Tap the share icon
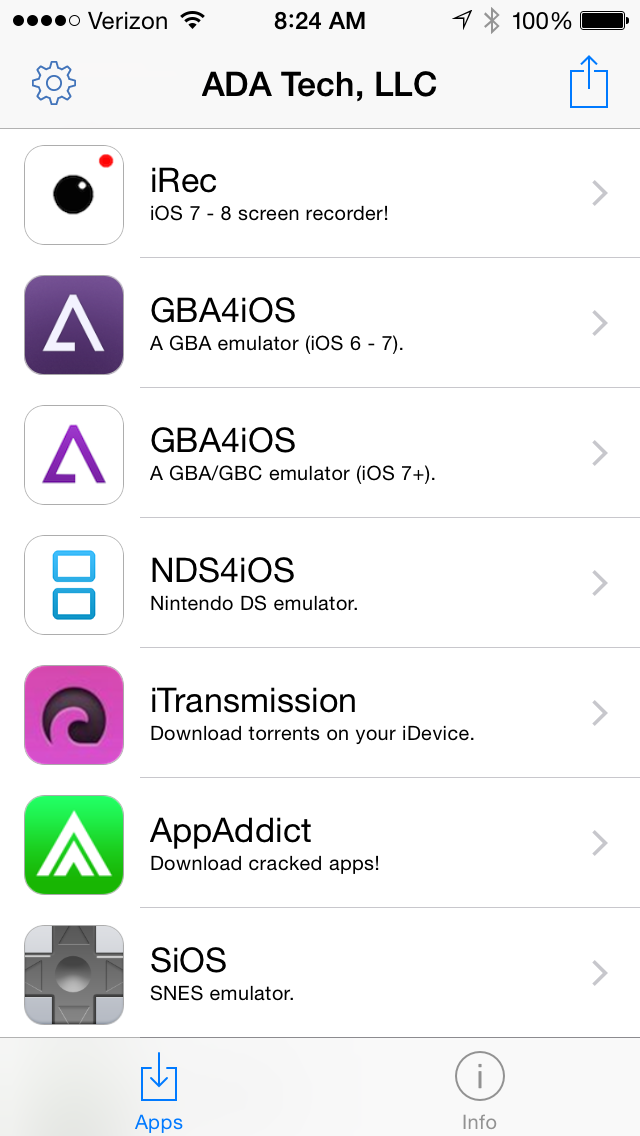The image size is (640, 1136). 589,82
